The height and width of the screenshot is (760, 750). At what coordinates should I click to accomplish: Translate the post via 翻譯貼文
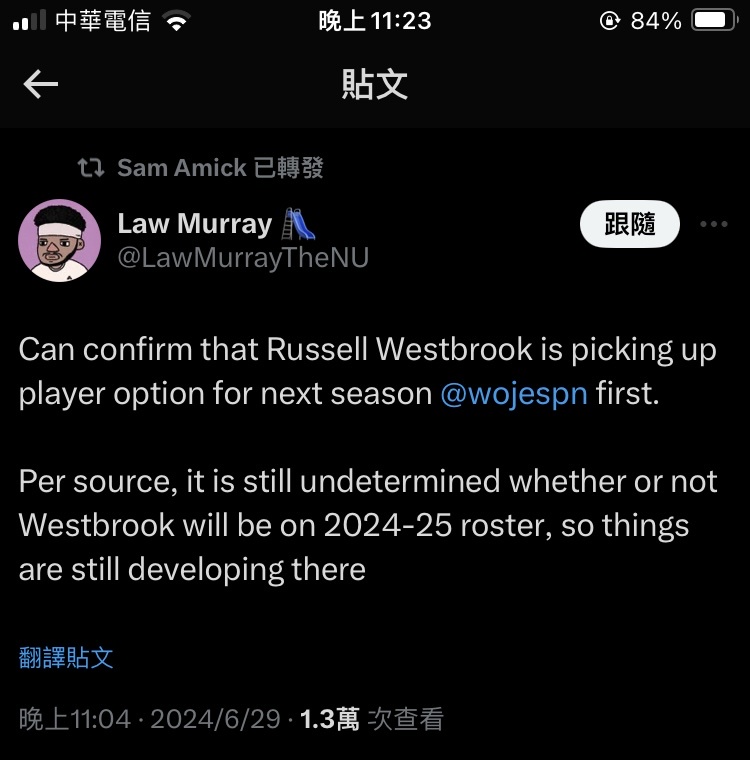click(x=66, y=657)
